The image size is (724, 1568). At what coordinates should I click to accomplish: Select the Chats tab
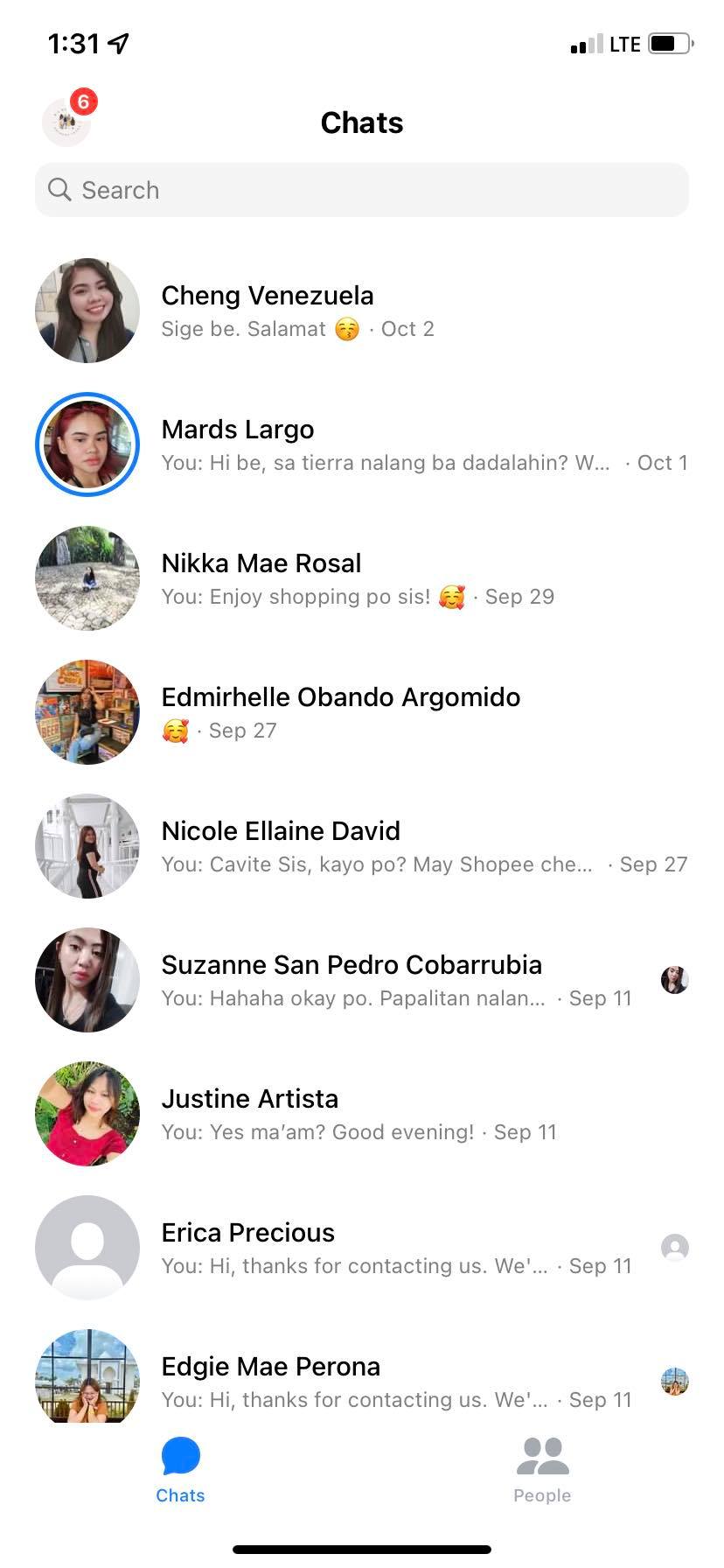point(180,1470)
